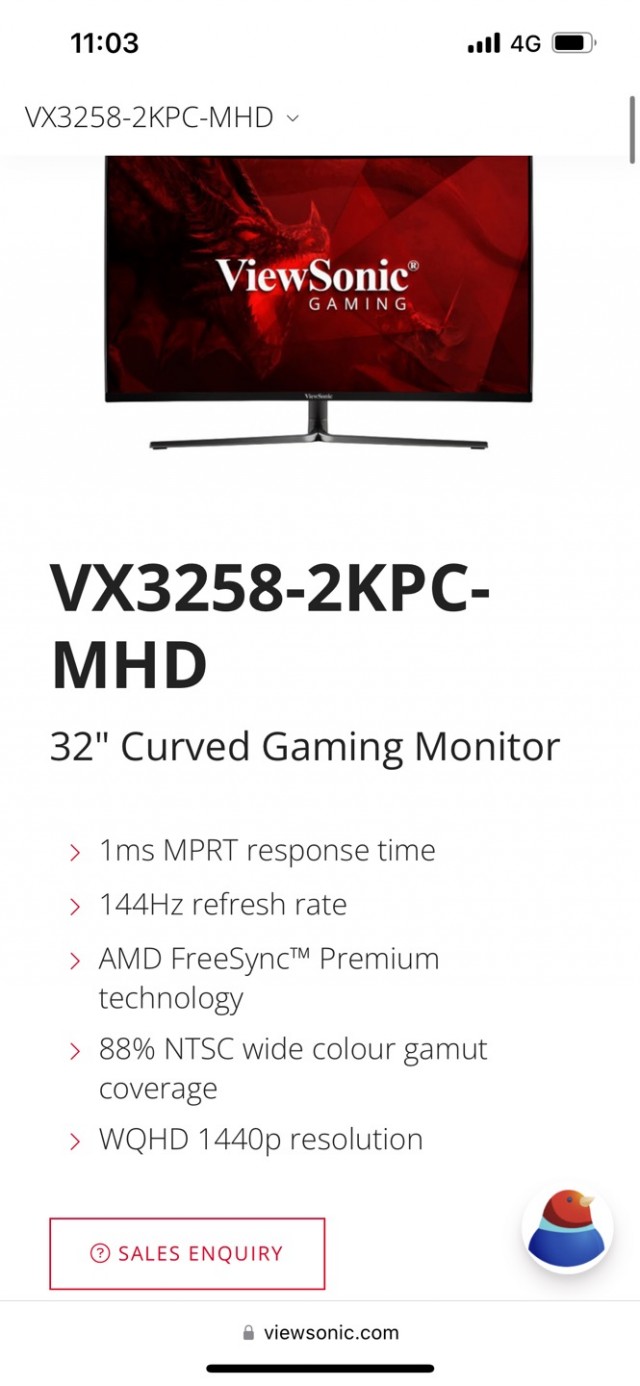
Task: Tap the Sales Enquiry button
Action: tap(187, 1253)
